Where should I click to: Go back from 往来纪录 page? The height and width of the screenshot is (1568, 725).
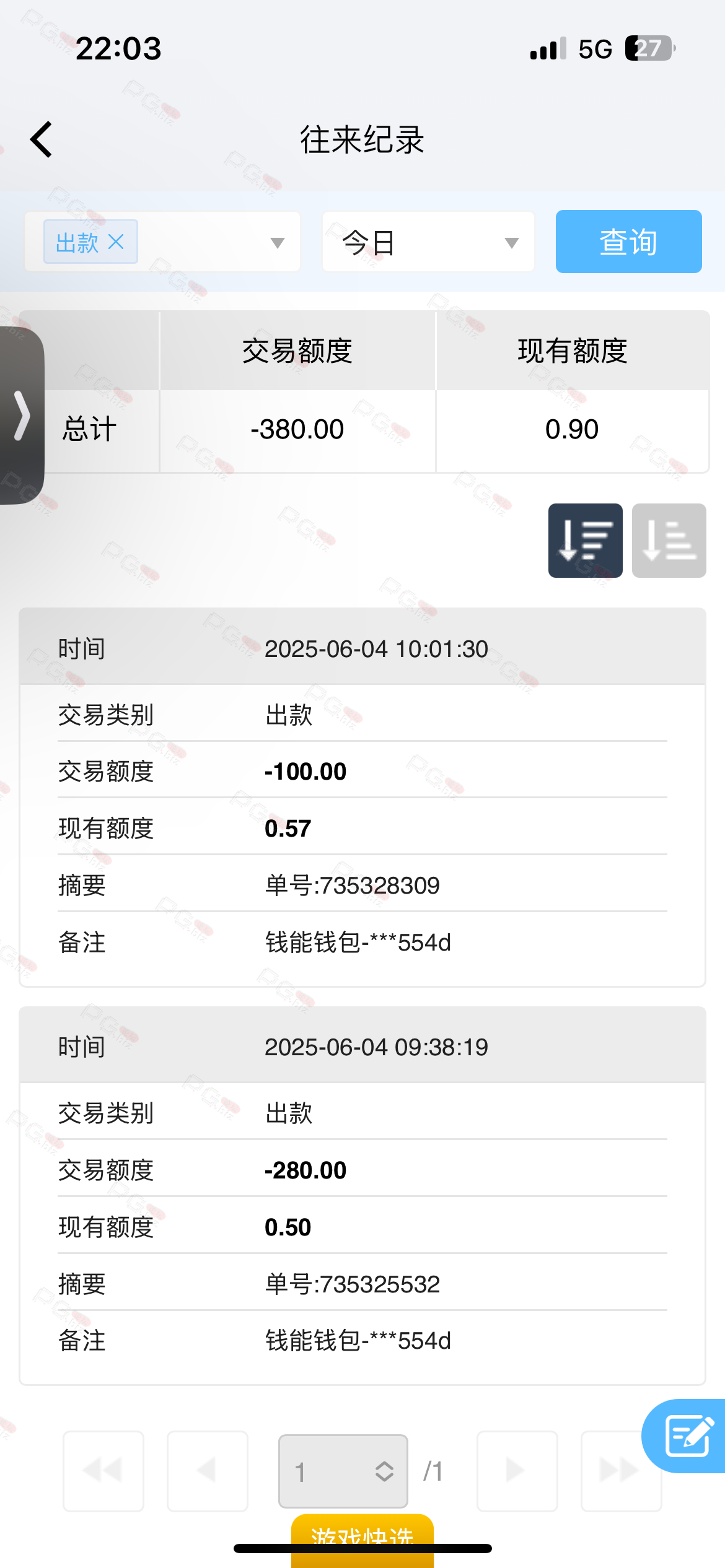point(42,139)
